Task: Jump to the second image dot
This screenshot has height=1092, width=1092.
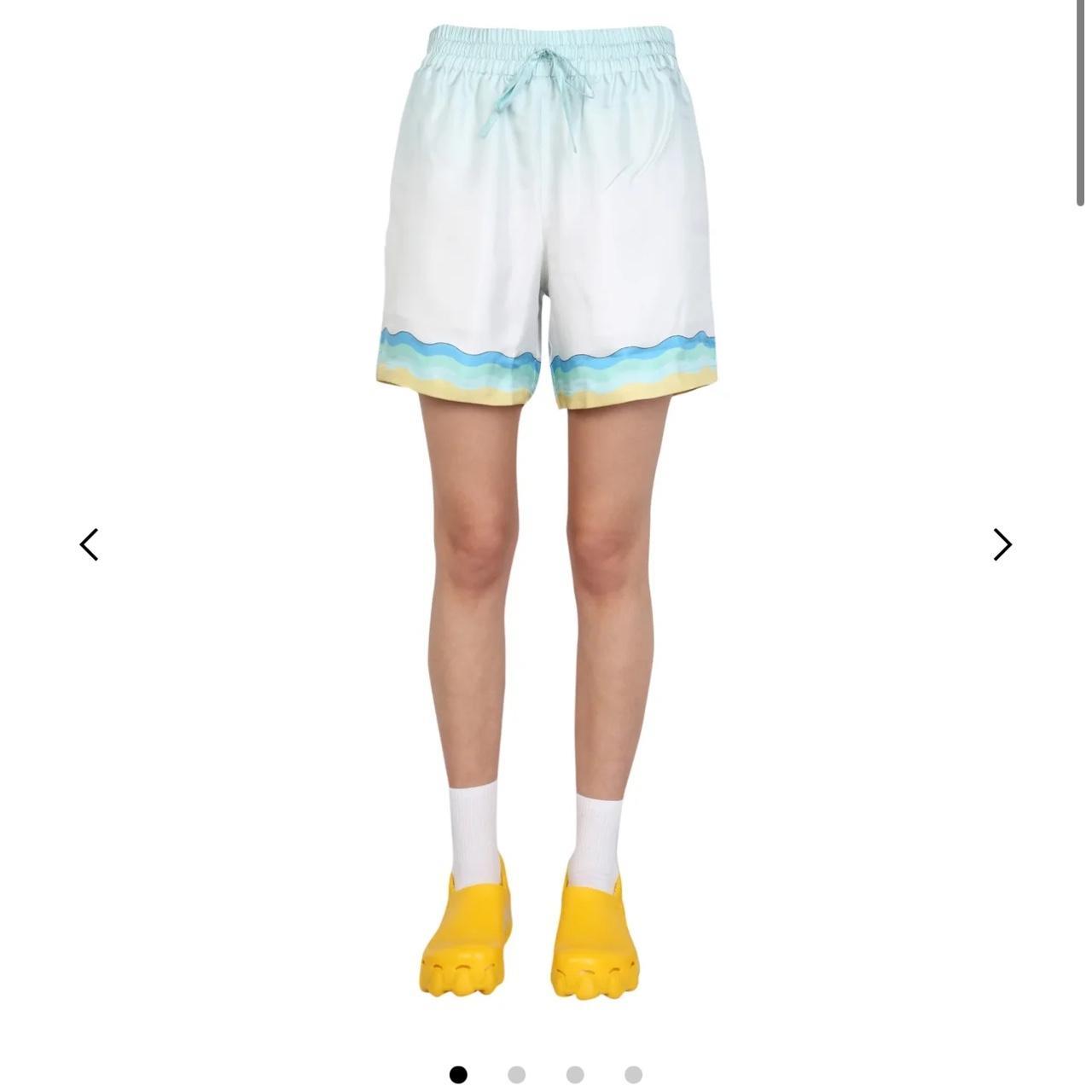Action: click(516, 1075)
